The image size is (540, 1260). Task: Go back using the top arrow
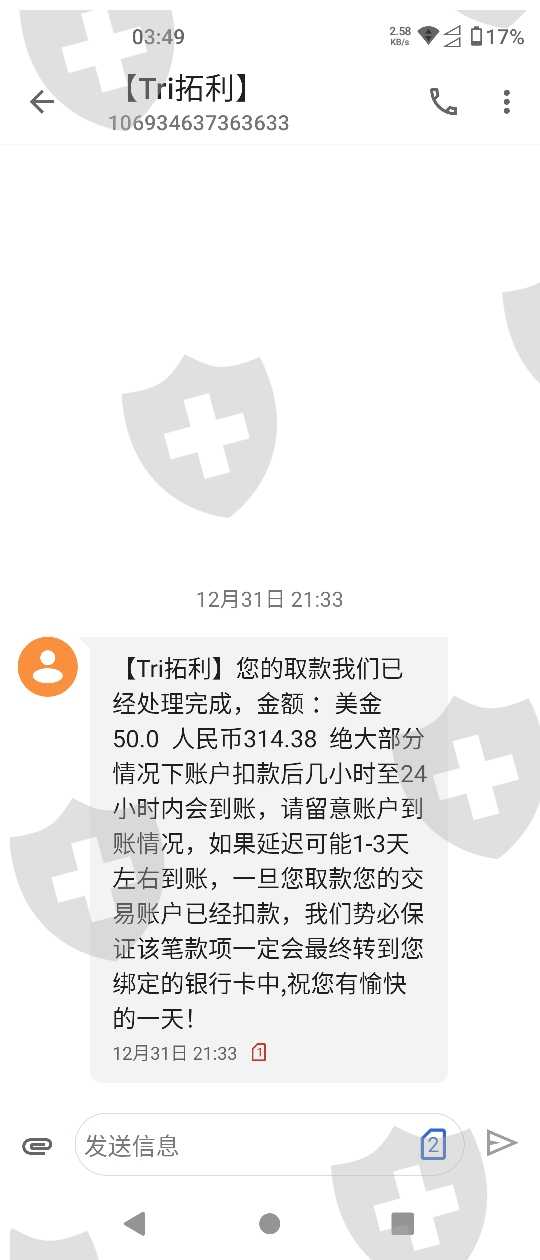click(x=42, y=102)
